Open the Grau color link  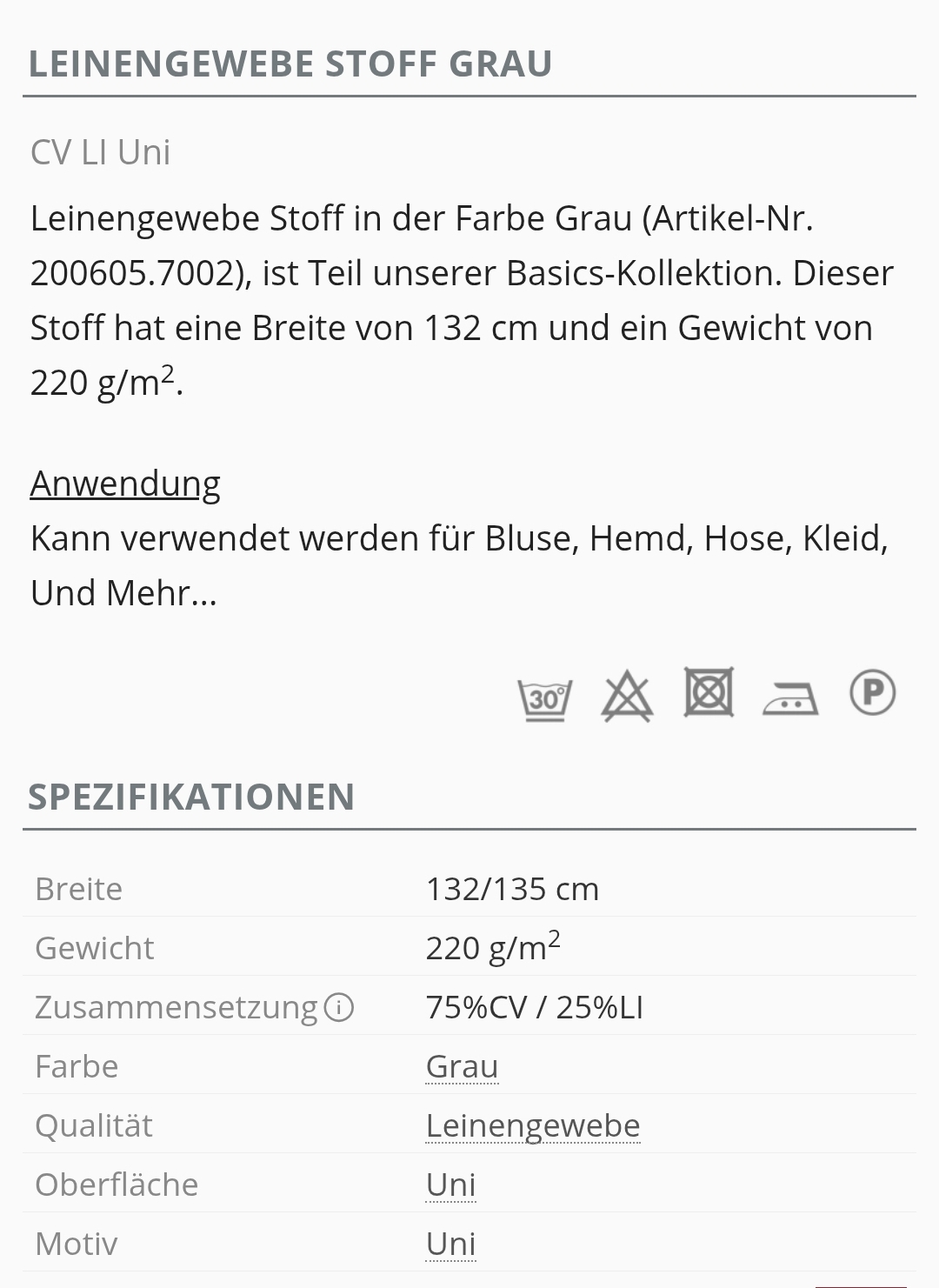pyautogui.click(x=462, y=1066)
